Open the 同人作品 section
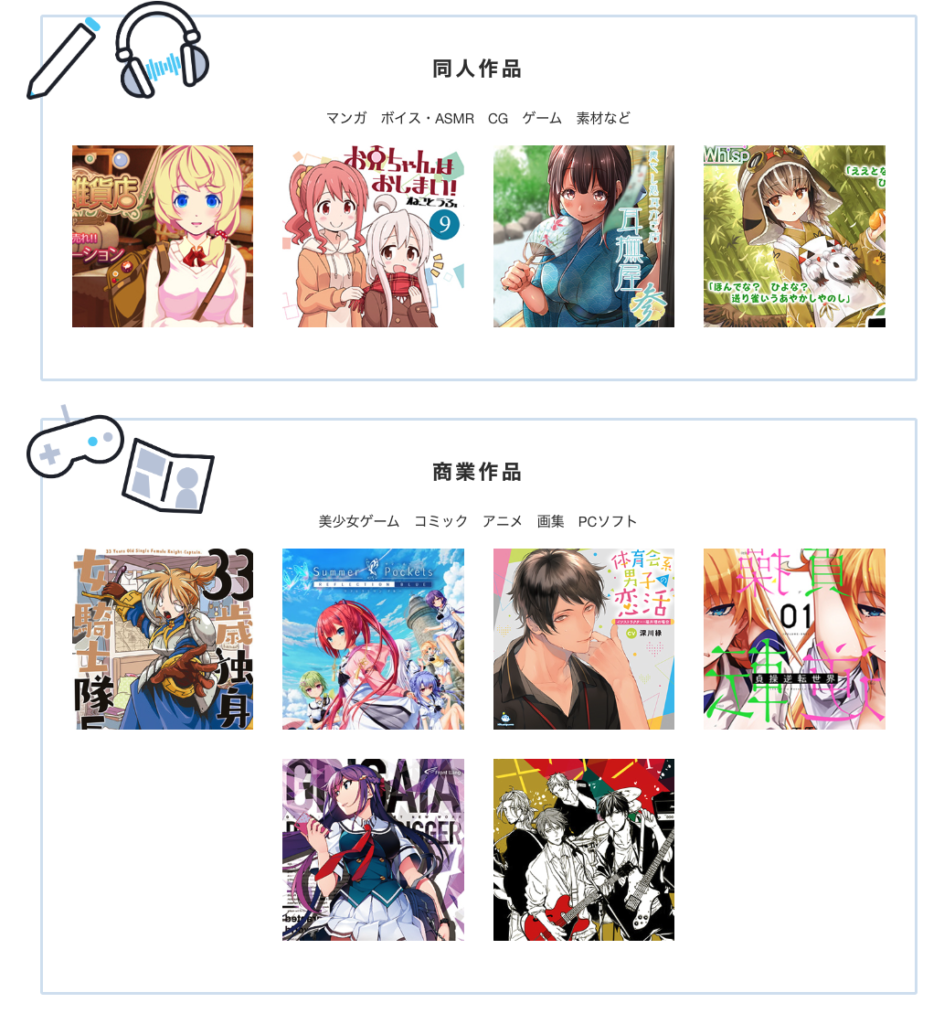Viewport: 944px width, 1024px height. pos(477,69)
